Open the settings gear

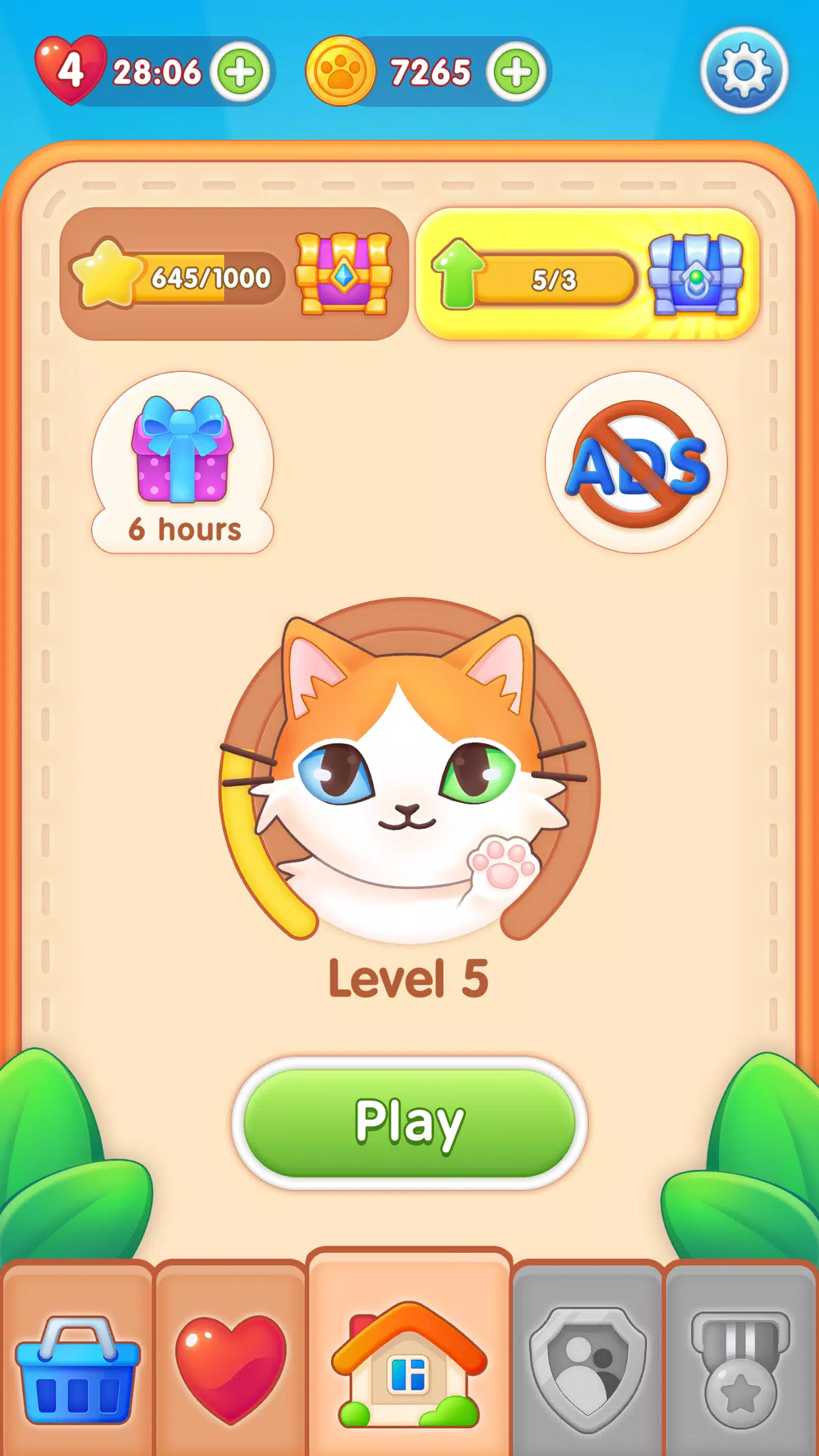click(x=744, y=71)
